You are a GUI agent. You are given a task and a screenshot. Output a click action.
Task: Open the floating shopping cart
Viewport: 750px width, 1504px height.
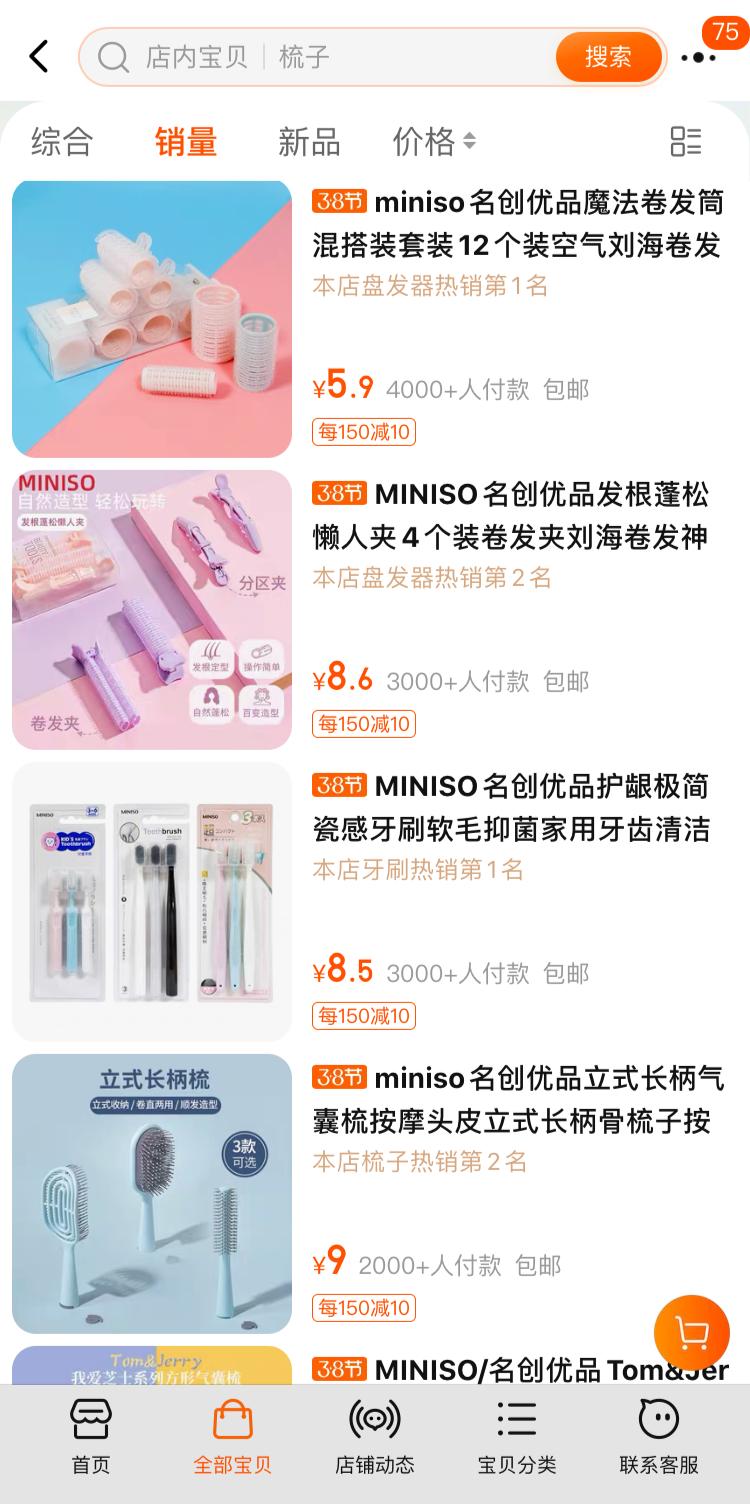692,1332
